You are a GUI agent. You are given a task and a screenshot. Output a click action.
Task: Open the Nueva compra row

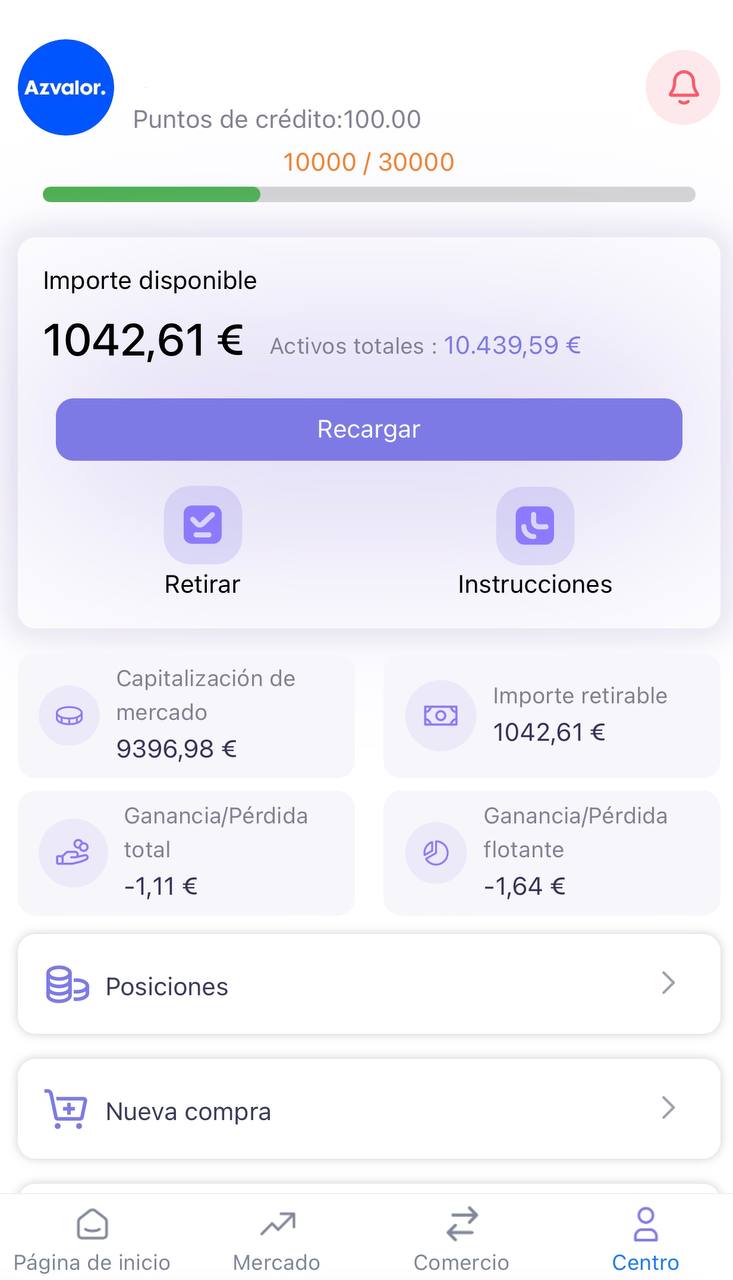pyautogui.click(x=368, y=1110)
